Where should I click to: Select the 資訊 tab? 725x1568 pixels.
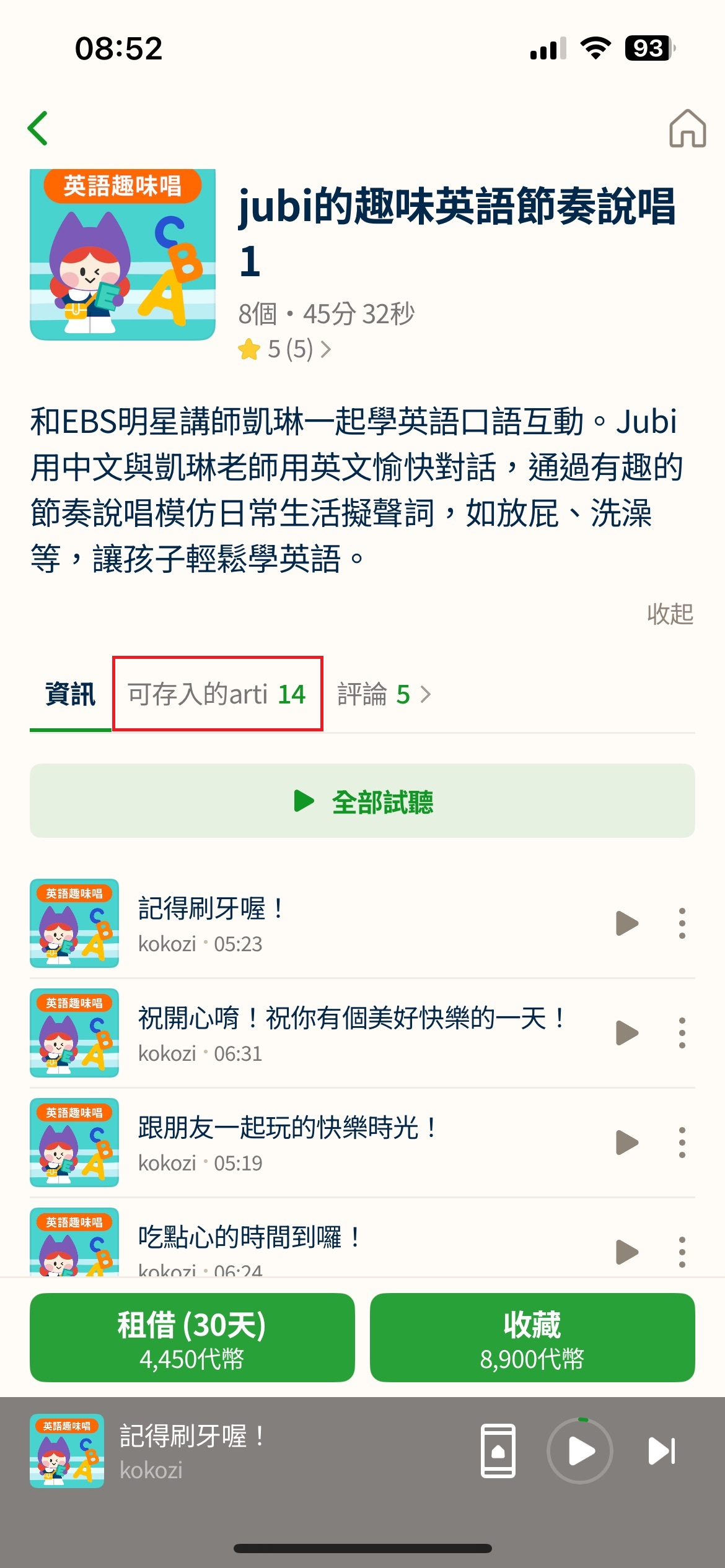[x=70, y=694]
